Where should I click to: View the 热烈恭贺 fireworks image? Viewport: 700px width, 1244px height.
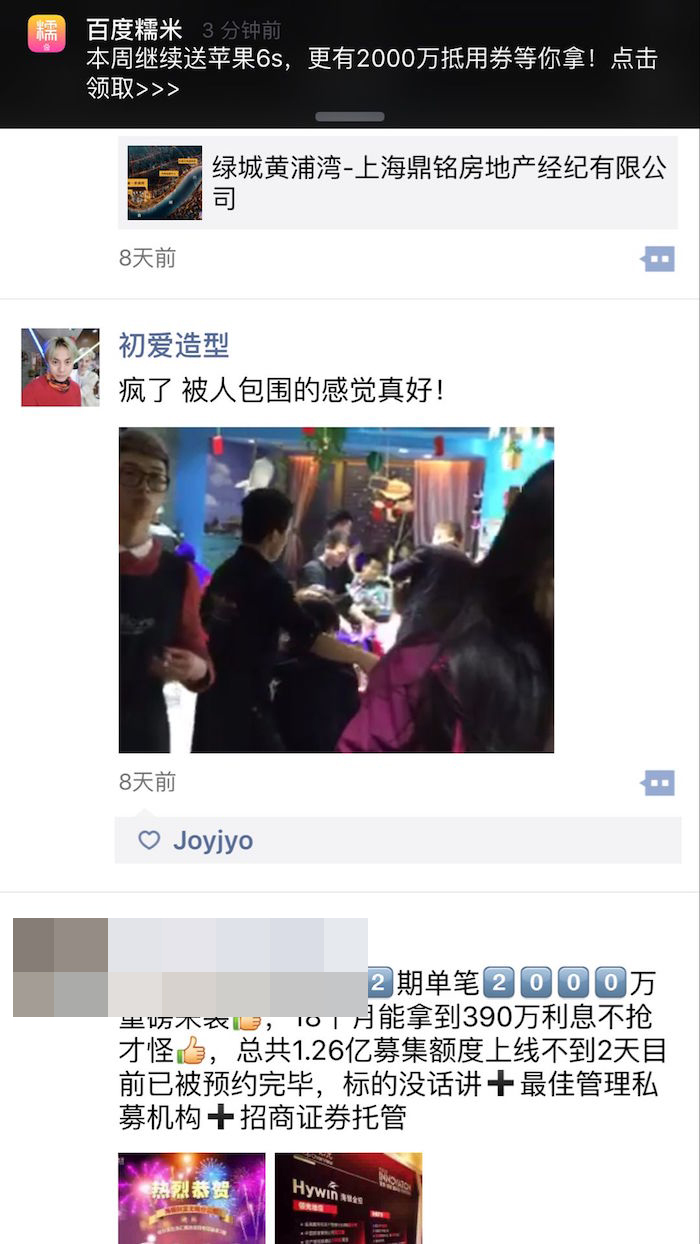(x=192, y=1198)
